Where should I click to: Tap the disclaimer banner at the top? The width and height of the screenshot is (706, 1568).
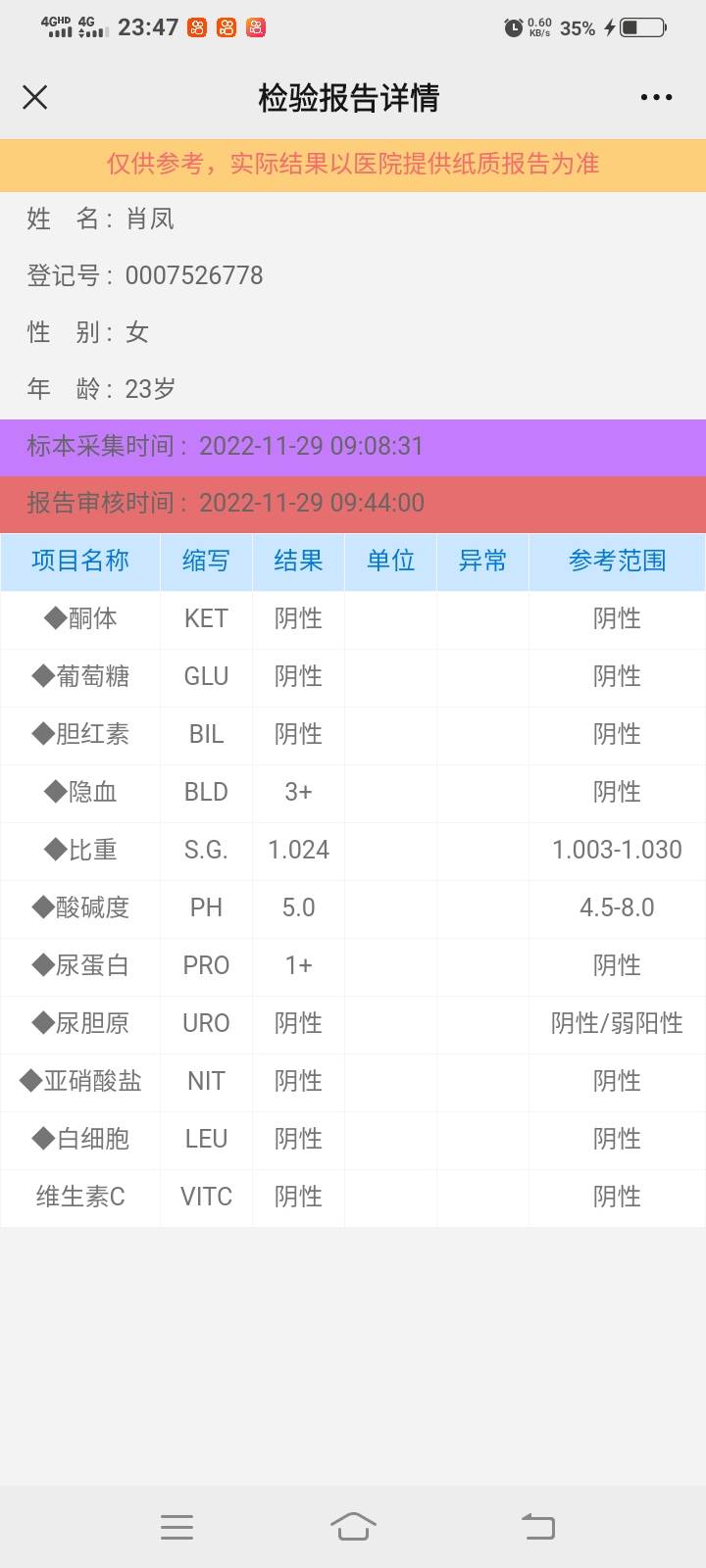click(x=353, y=165)
